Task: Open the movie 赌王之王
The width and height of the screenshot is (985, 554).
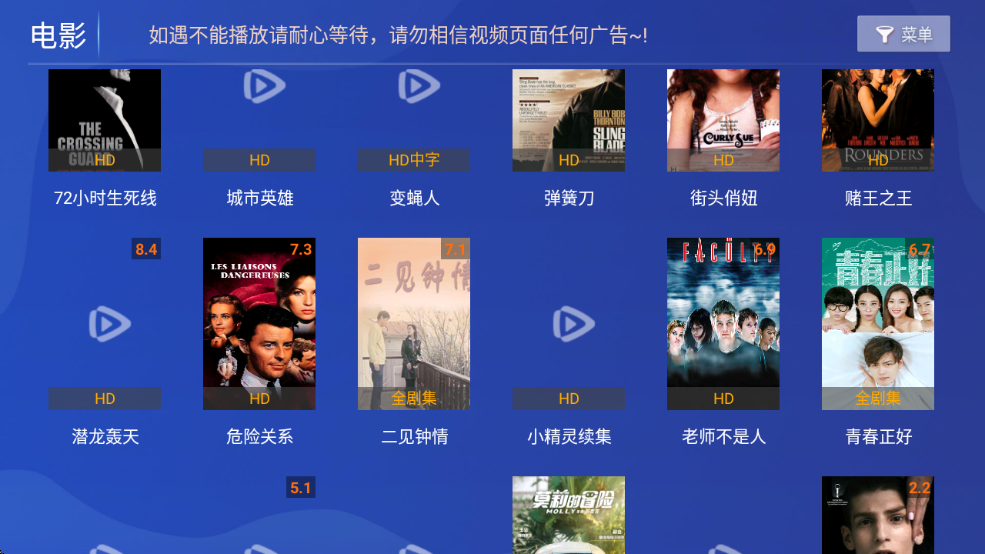Action: click(x=877, y=121)
